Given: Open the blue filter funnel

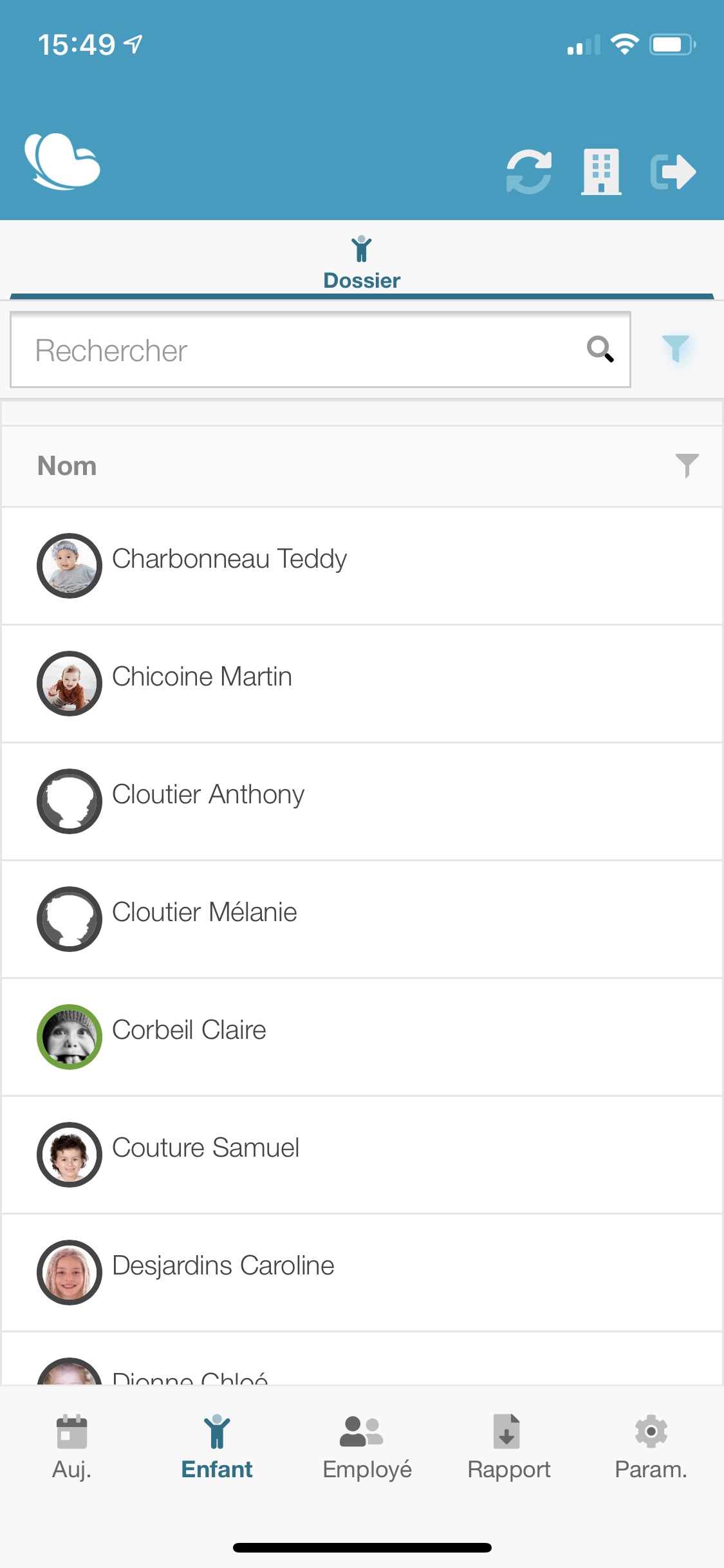Looking at the screenshot, I should click(x=676, y=349).
